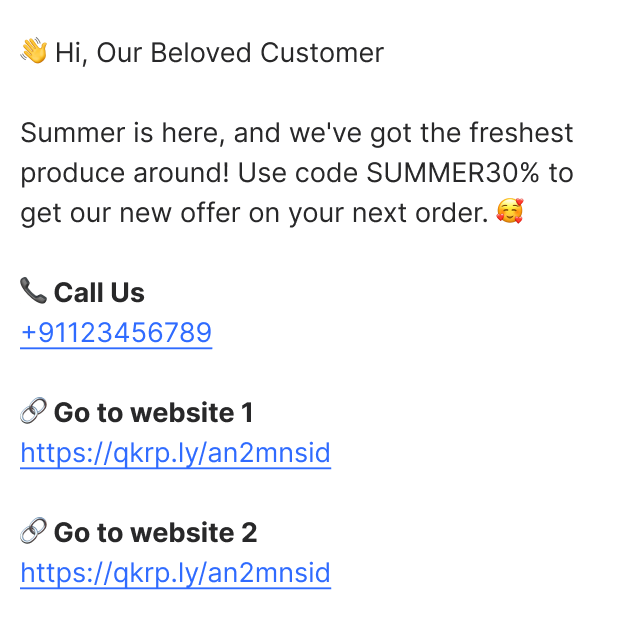
Task: Open the link under Go to website 1
Action: 175,453
